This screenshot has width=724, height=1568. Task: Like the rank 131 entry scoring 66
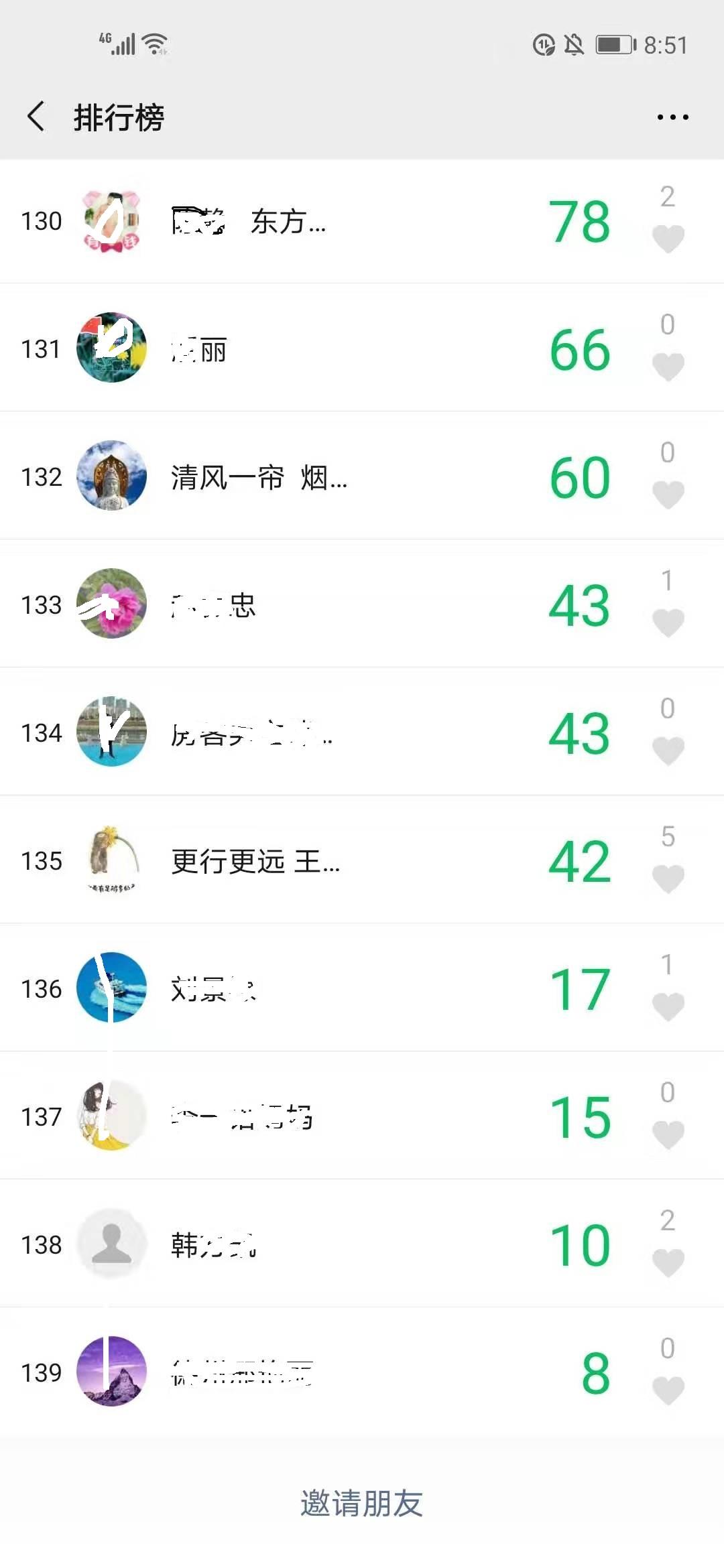668,367
